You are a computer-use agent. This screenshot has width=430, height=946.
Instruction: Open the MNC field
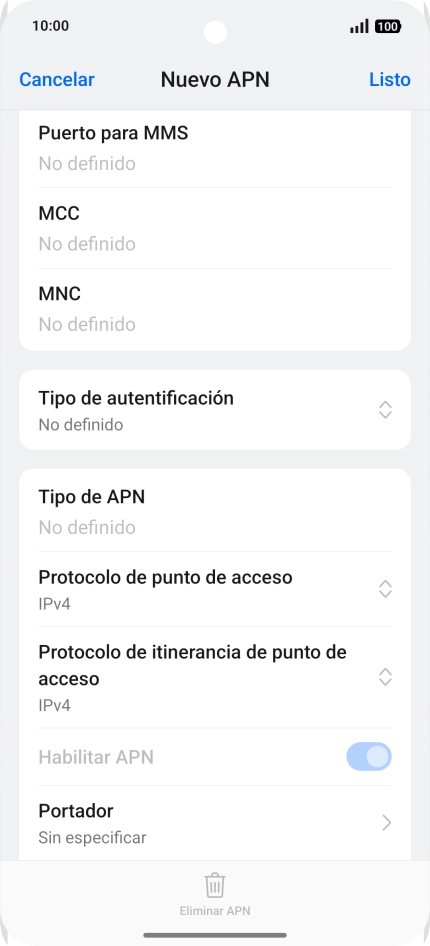pos(215,310)
